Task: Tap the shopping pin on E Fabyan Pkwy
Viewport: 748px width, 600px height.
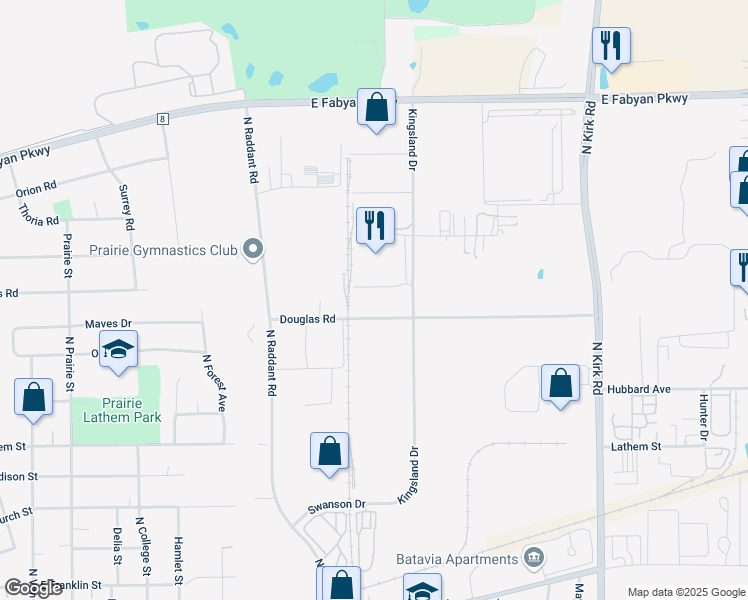Action: click(x=376, y=108)
